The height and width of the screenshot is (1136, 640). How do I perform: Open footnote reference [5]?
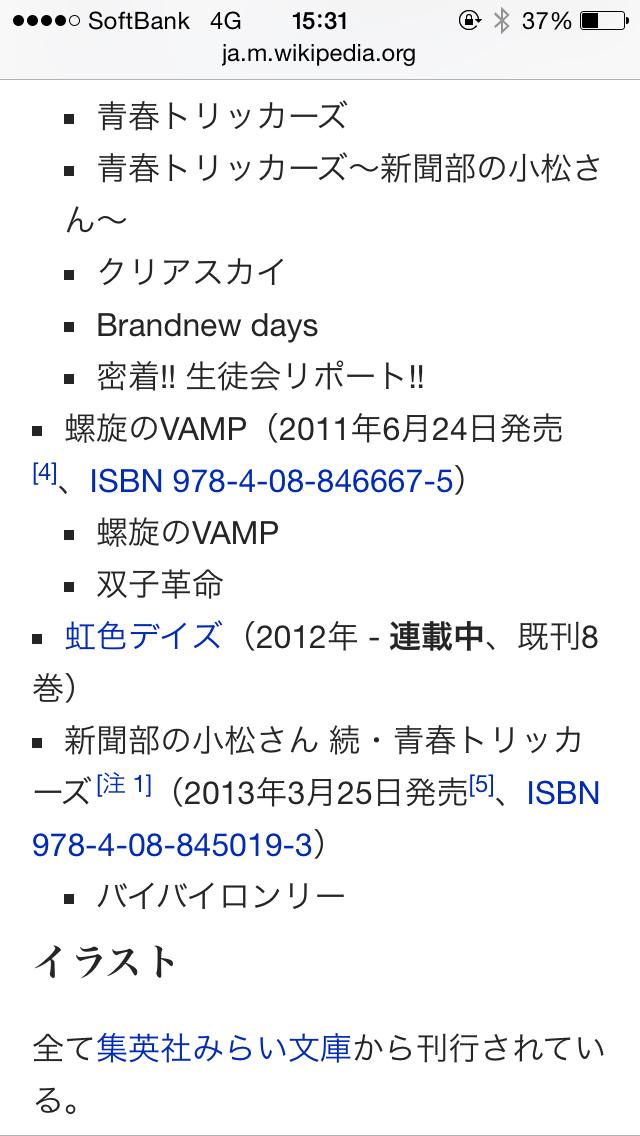(x=482, y=785)
